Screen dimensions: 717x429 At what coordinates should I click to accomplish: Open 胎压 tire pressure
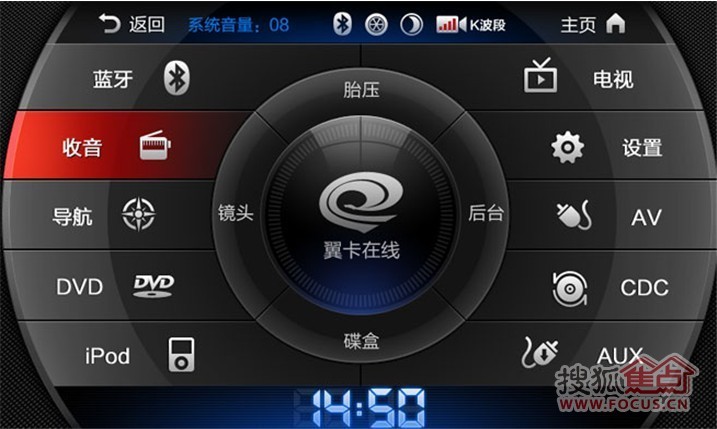click(361, 91)
